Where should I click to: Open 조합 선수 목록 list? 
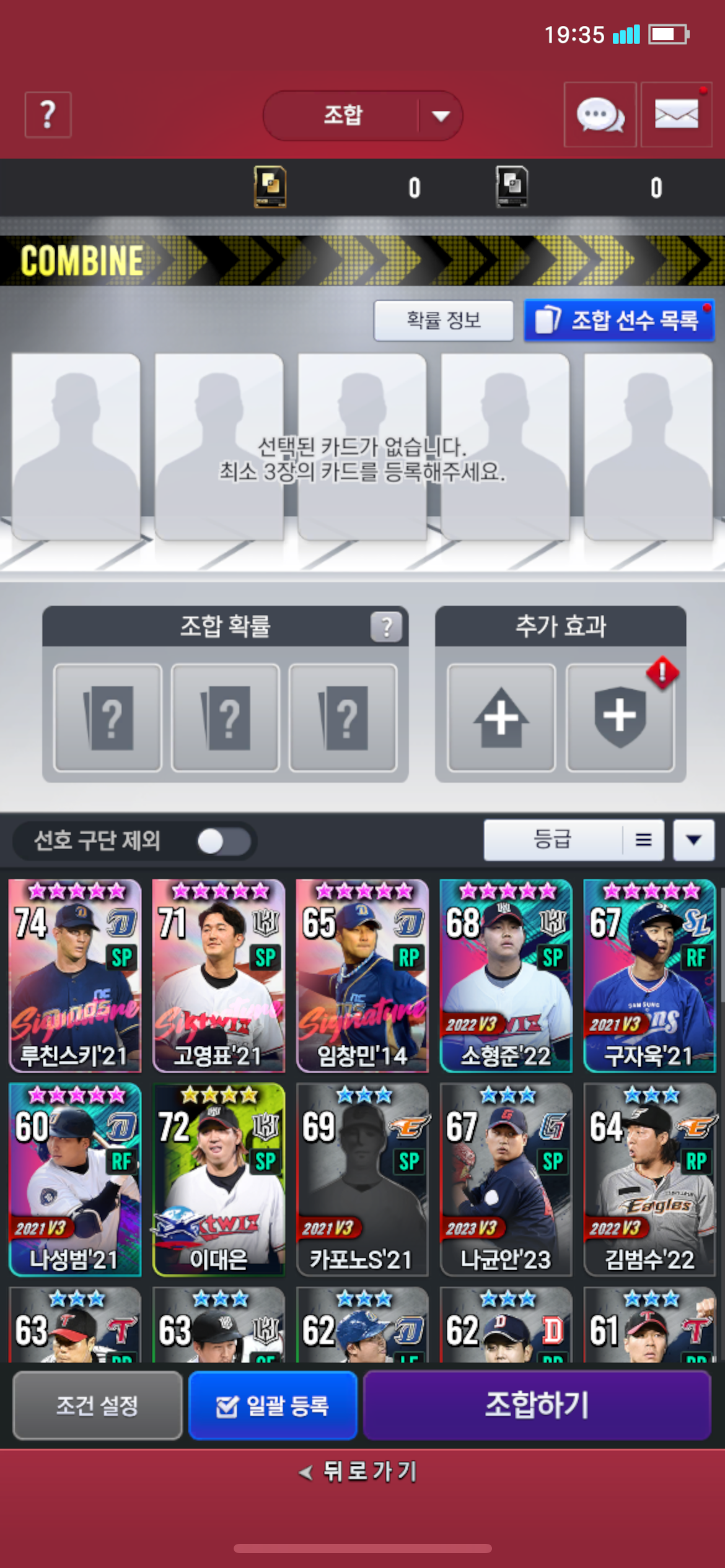(619, 320)
